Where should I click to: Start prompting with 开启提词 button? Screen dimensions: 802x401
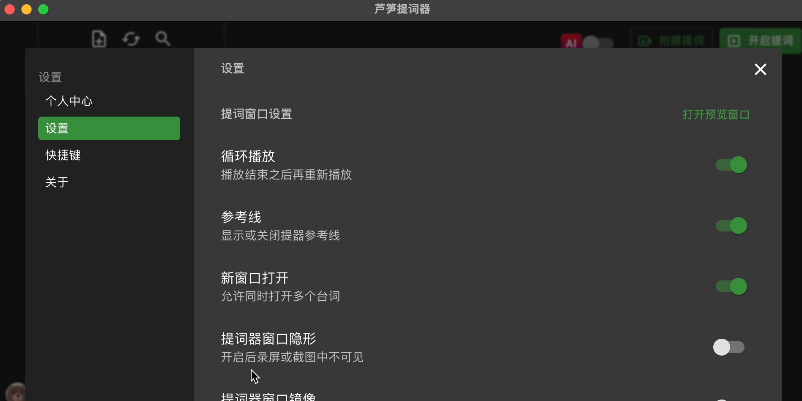point(759,41)
